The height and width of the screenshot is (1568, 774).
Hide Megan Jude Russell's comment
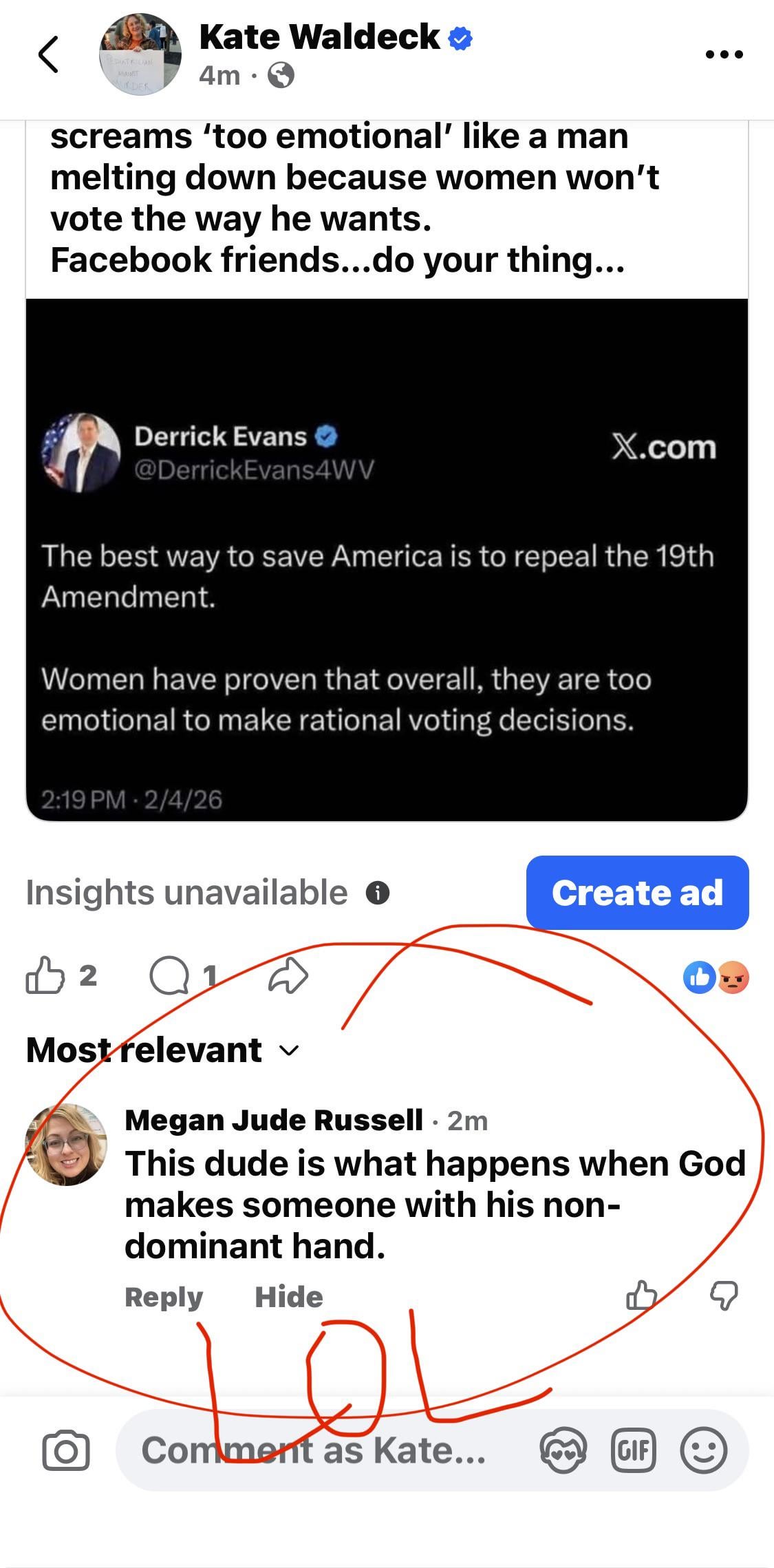tap(288, 1297)
